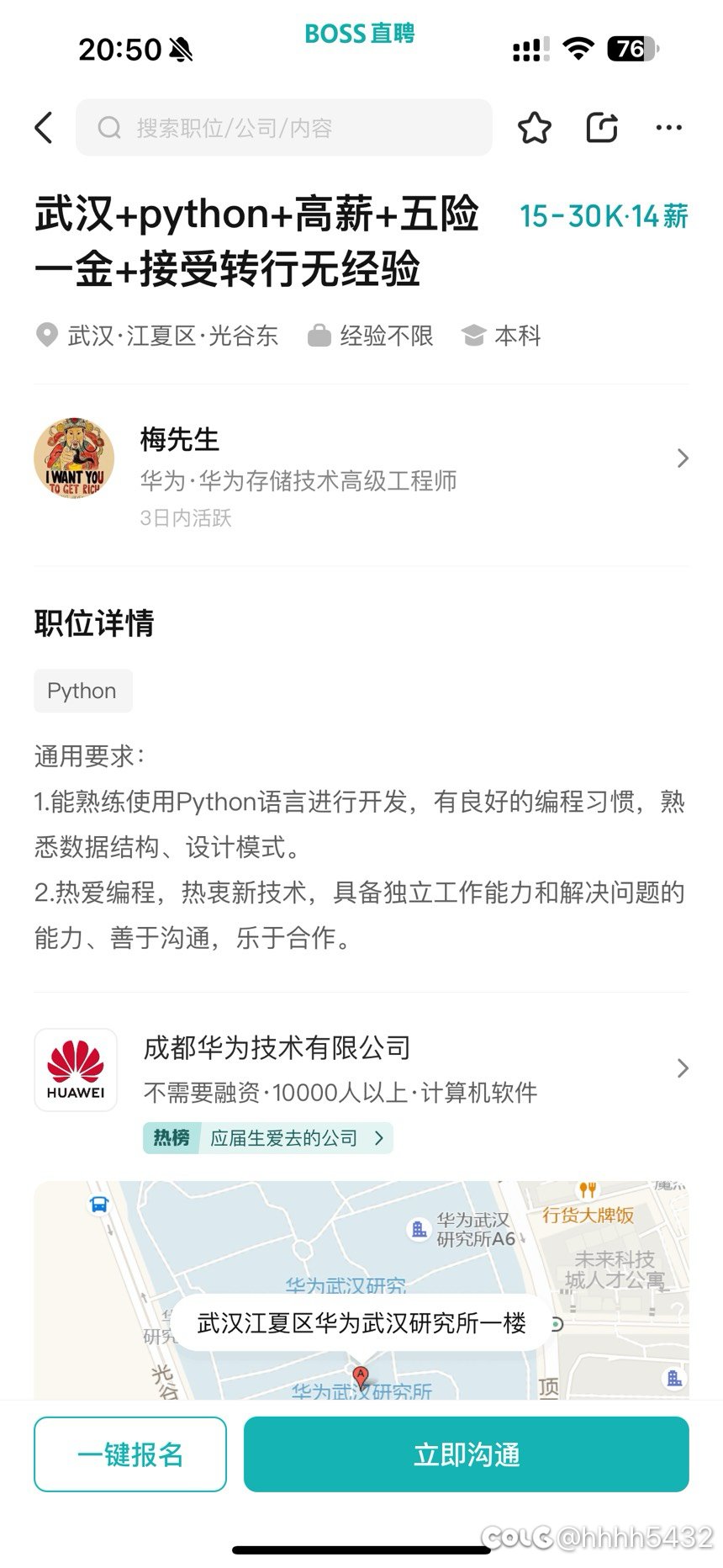Open 成都华为技术有限公司 company page
Viewport: 723px width, 1568px height.
(361, 1068)
